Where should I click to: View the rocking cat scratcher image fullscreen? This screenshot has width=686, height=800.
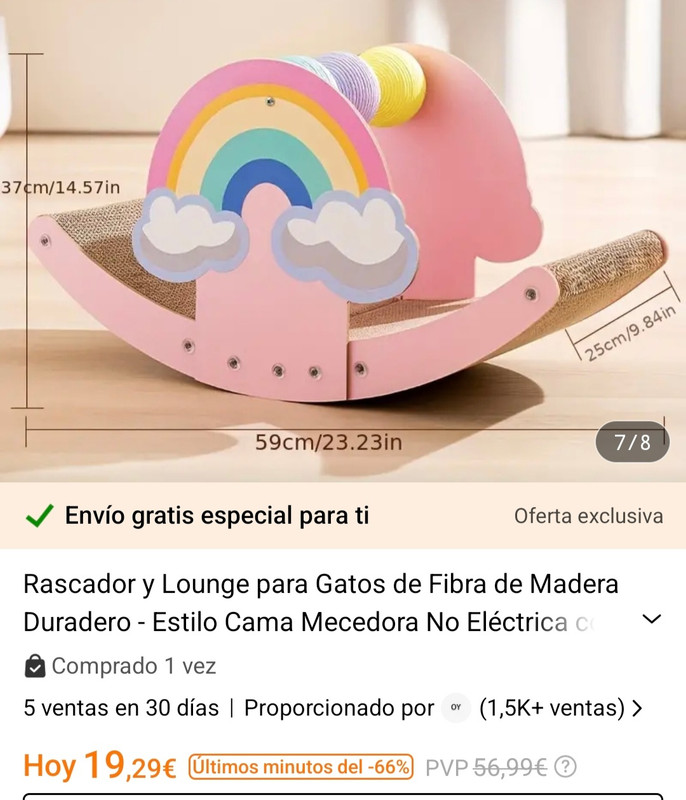(x=343, y=240)
